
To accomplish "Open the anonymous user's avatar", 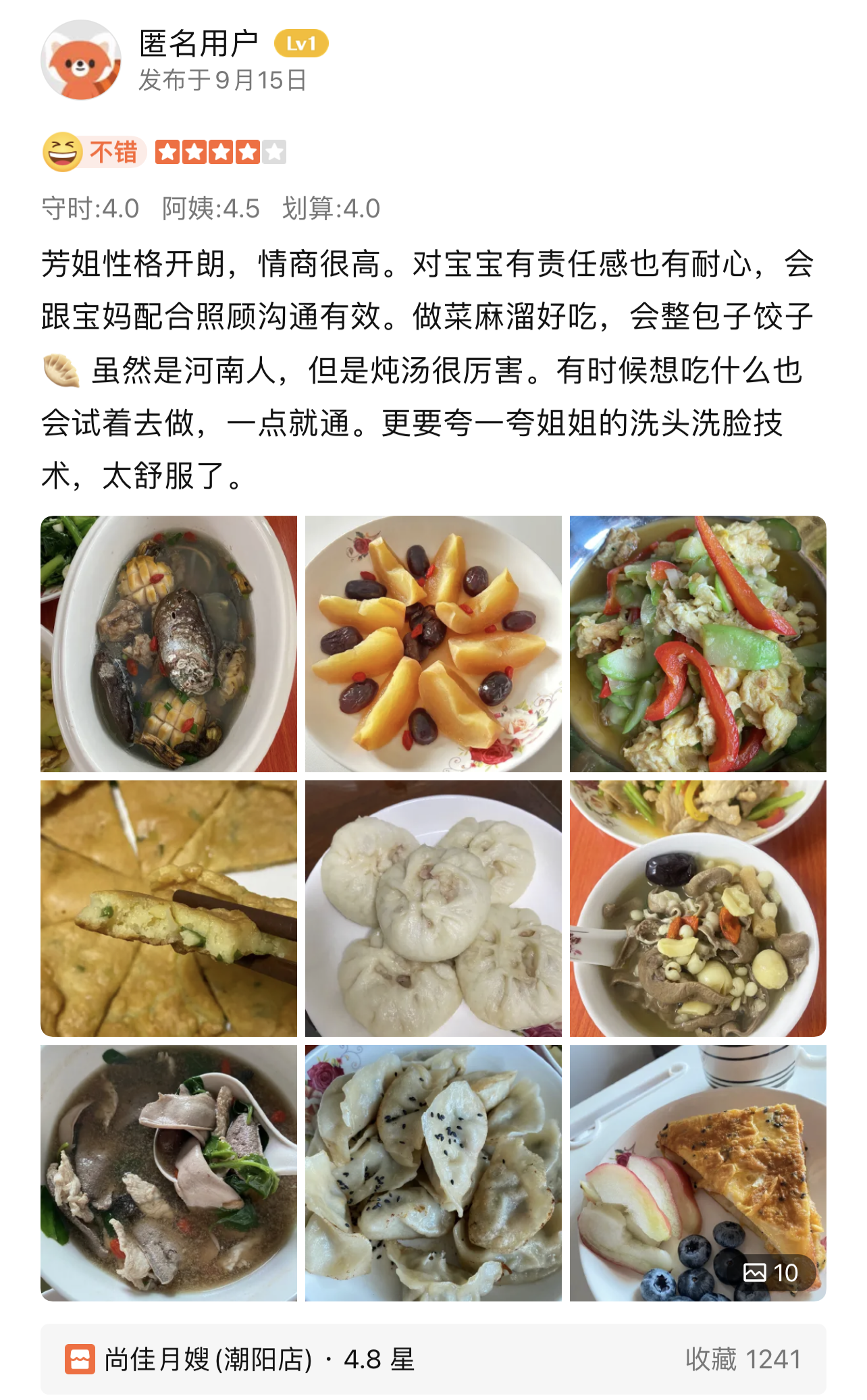I will (81, 61).
